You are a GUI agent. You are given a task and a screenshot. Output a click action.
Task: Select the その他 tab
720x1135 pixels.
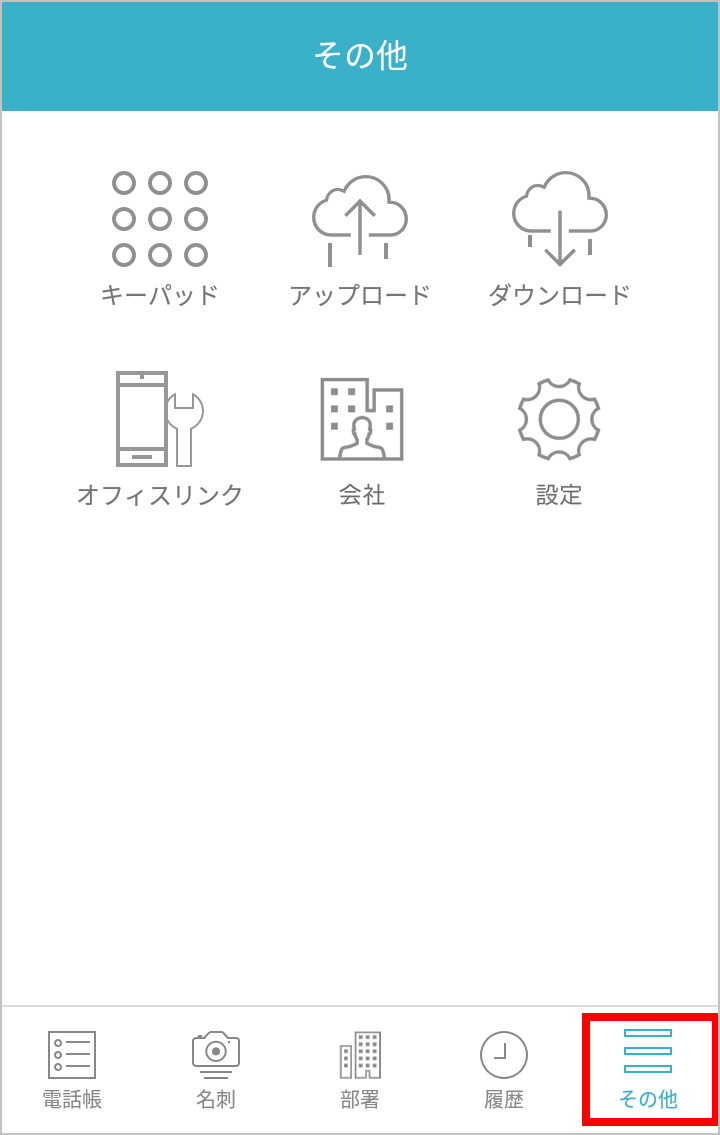[650, 1070]
